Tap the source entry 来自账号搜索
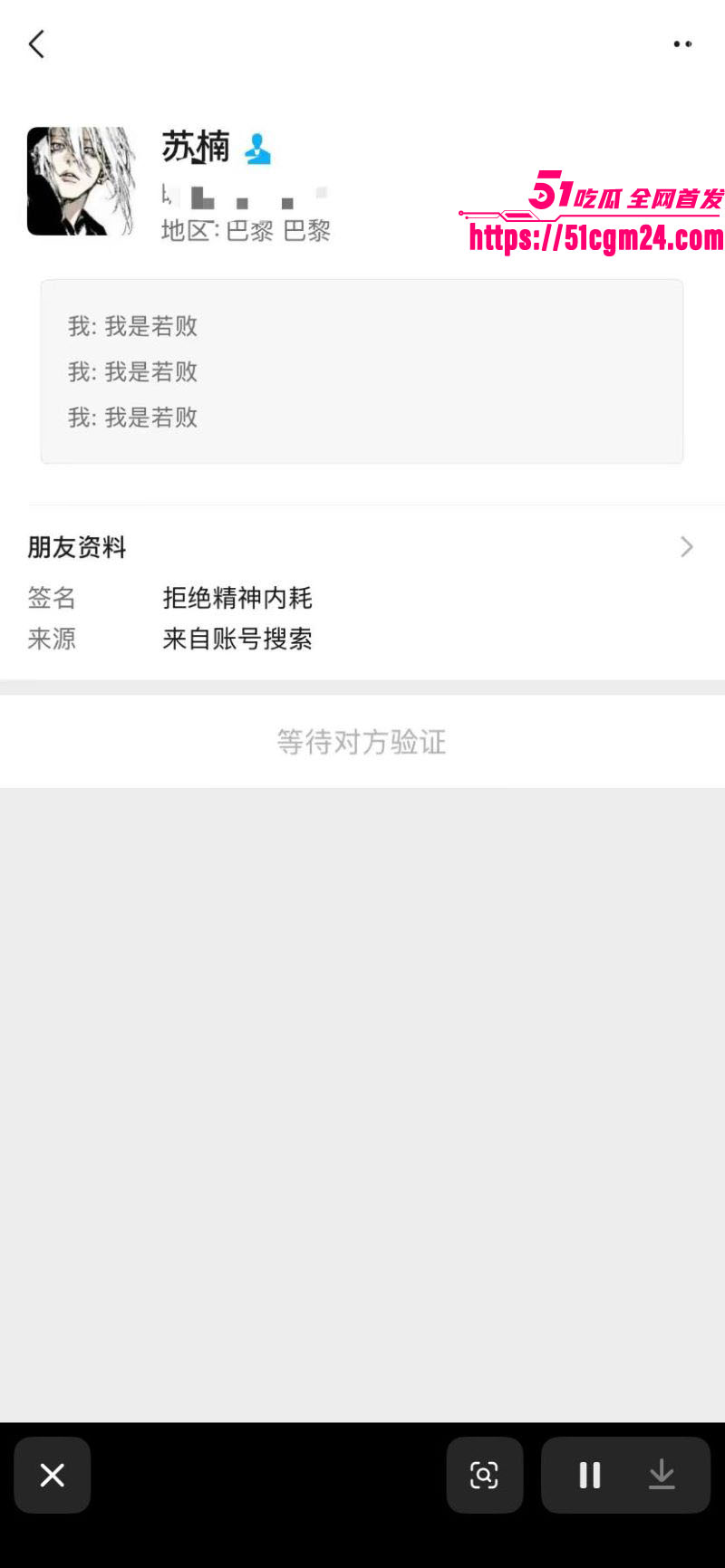Screen dimensions: 725x1568 (x=237, y=639)
